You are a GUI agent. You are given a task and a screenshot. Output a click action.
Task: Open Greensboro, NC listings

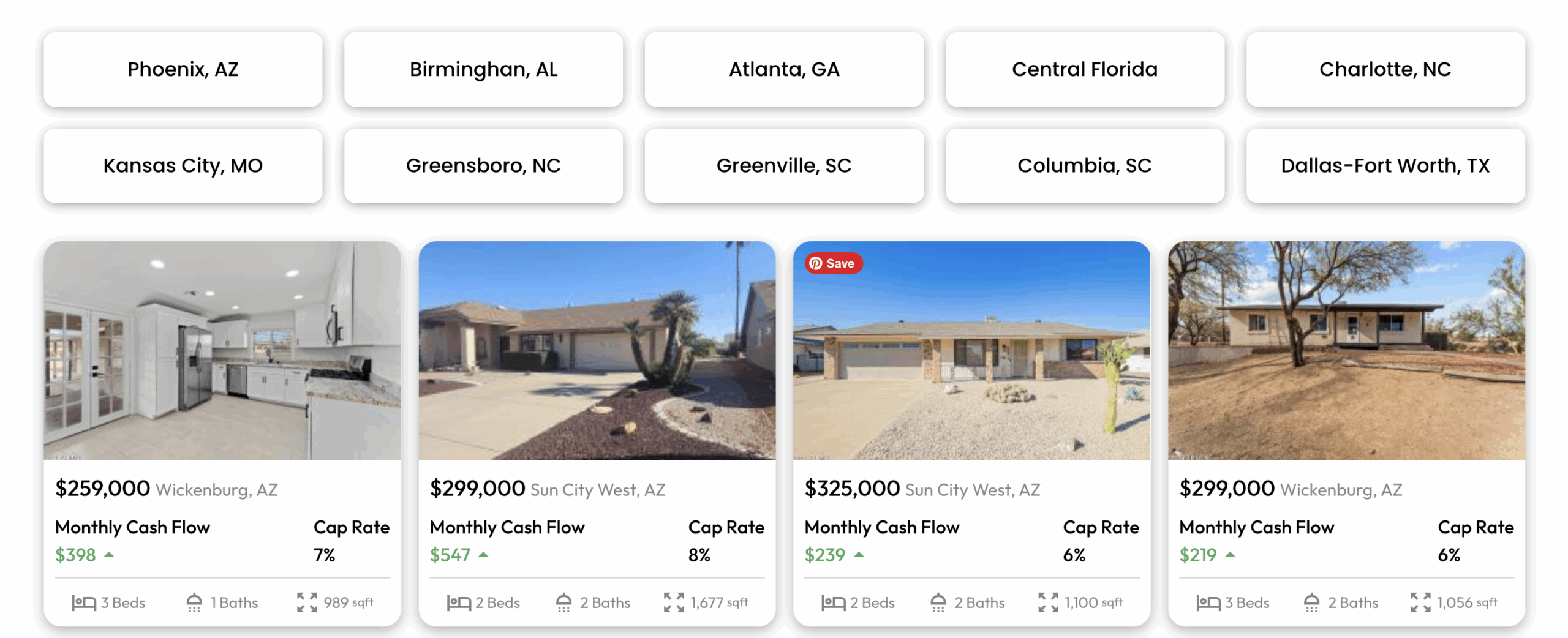[x=483, y=165]
